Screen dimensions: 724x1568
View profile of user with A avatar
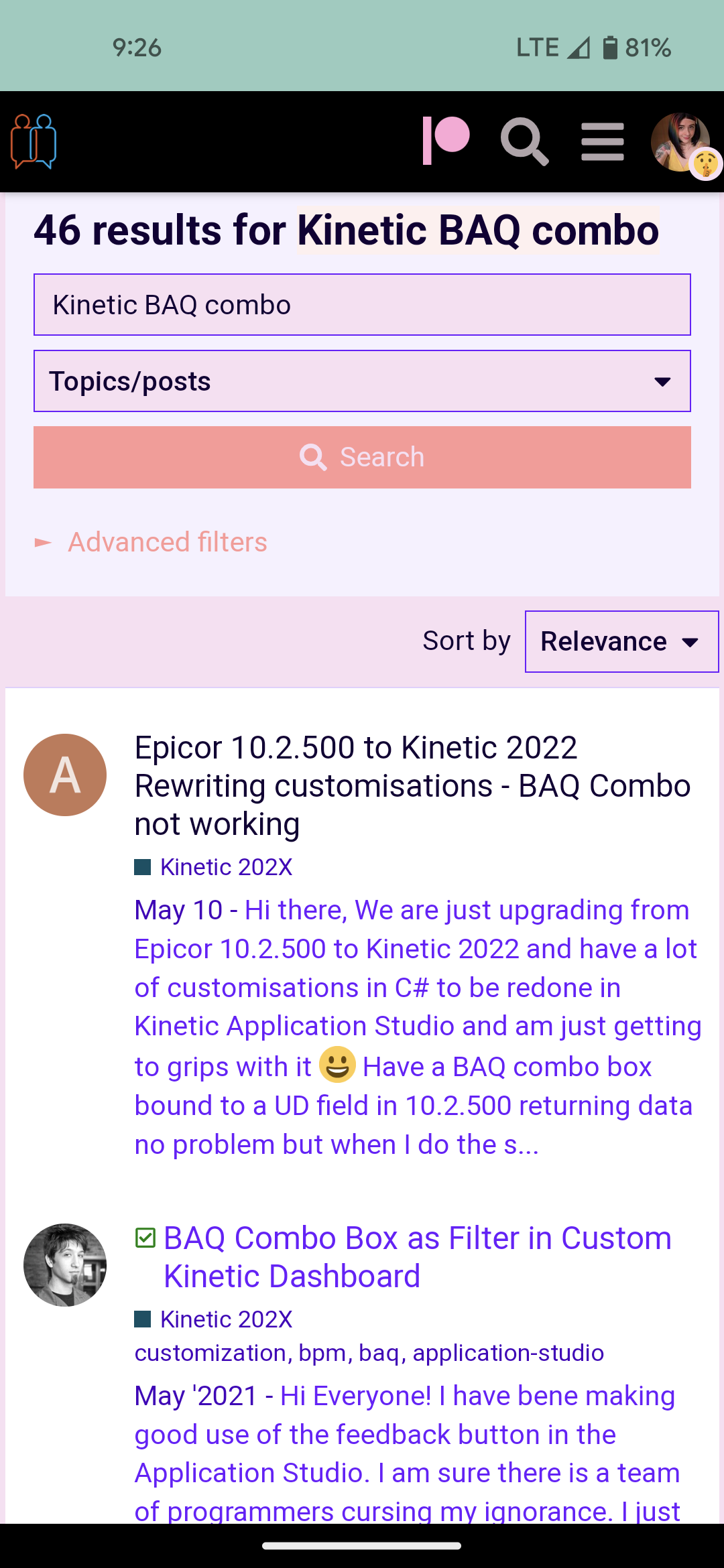65,775
